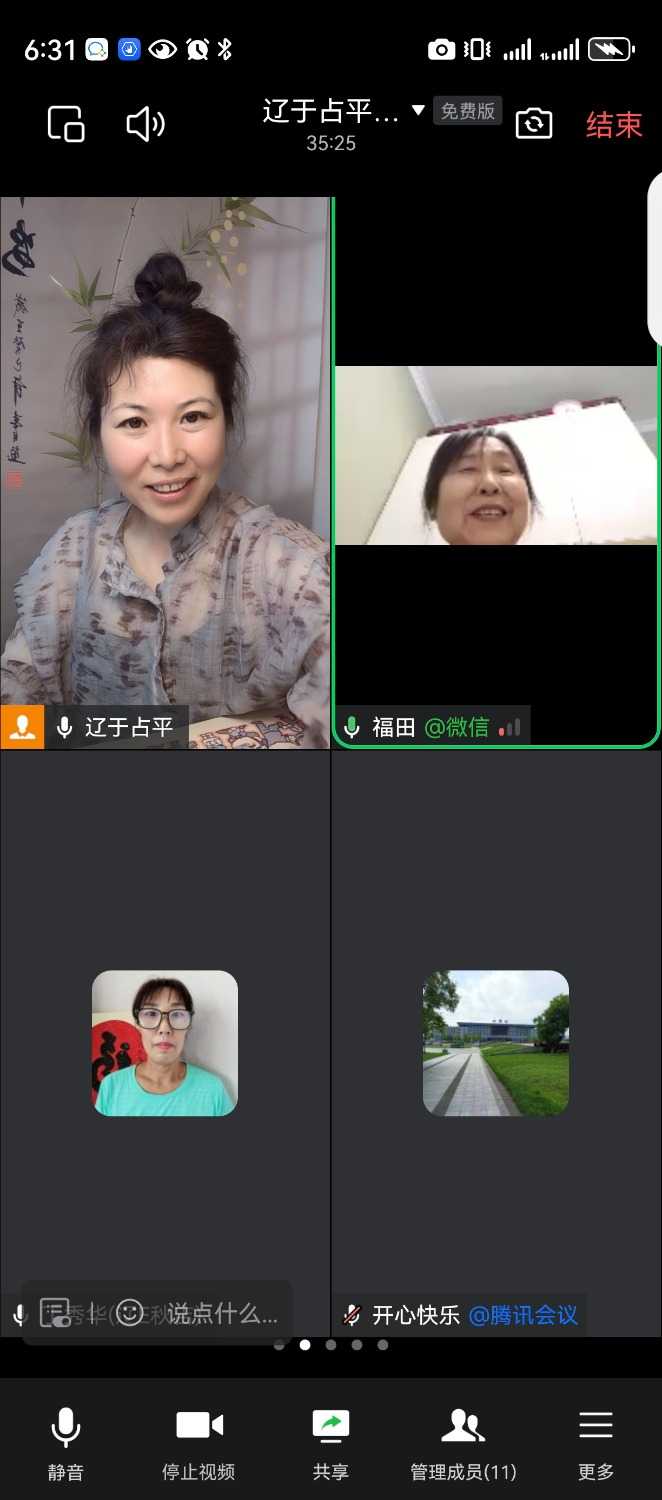Image resolution: width=662 pixels, height=1500 pixels.
Task: End the meeting with 结束
Action: click(613, 125)
